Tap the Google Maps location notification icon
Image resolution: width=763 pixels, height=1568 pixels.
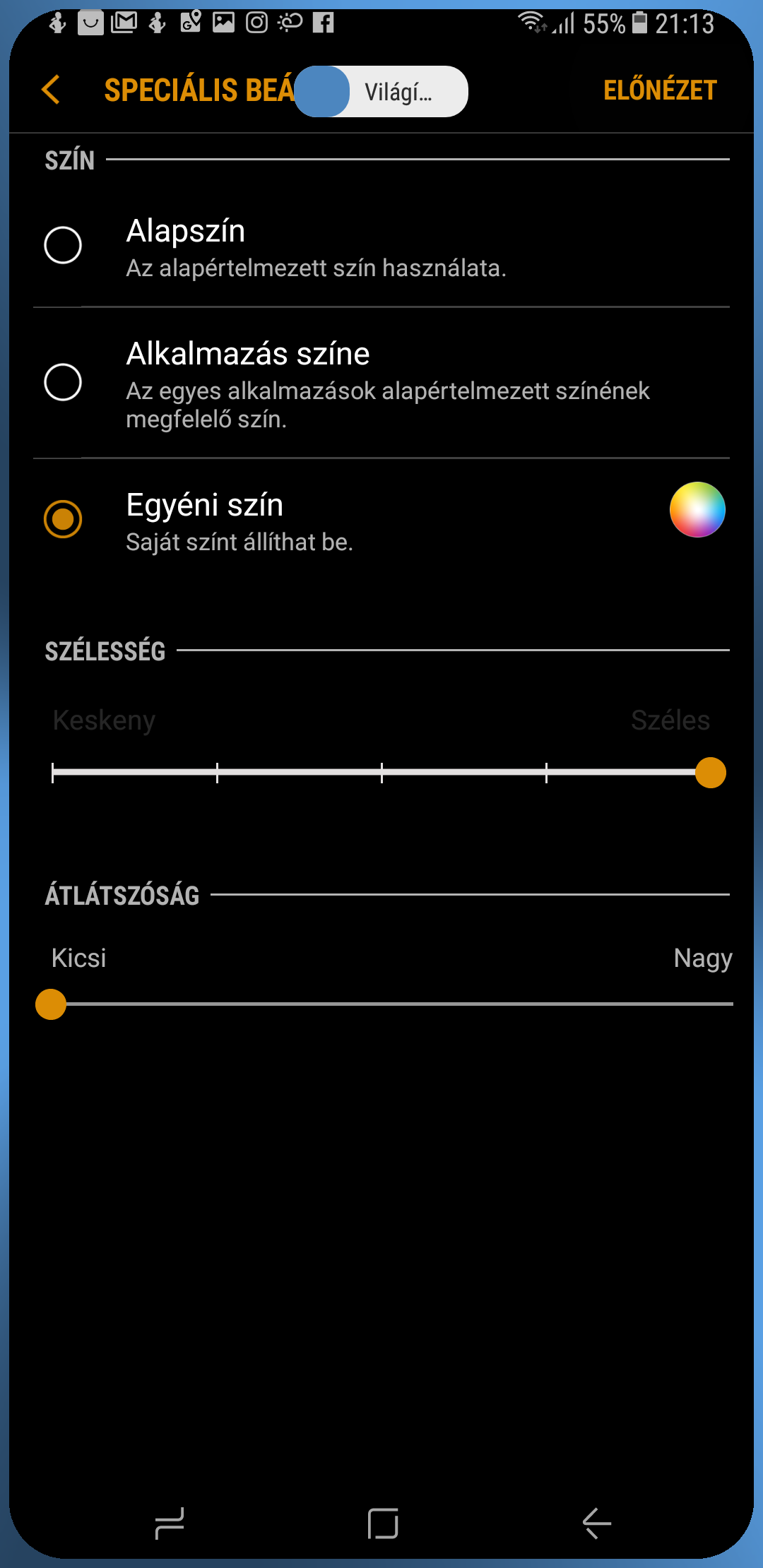tap(191, 23)
